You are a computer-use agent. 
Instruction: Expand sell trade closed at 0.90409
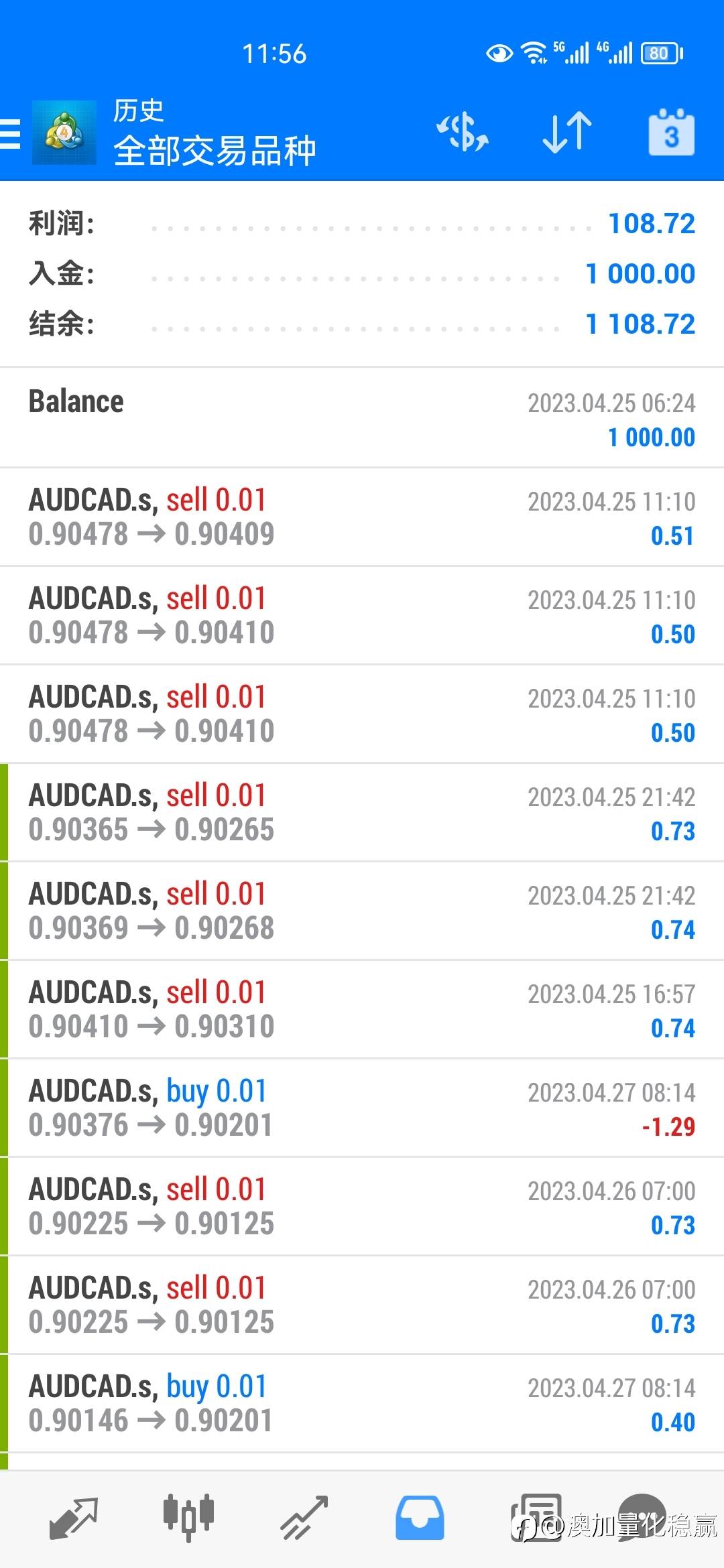[362, 517]
